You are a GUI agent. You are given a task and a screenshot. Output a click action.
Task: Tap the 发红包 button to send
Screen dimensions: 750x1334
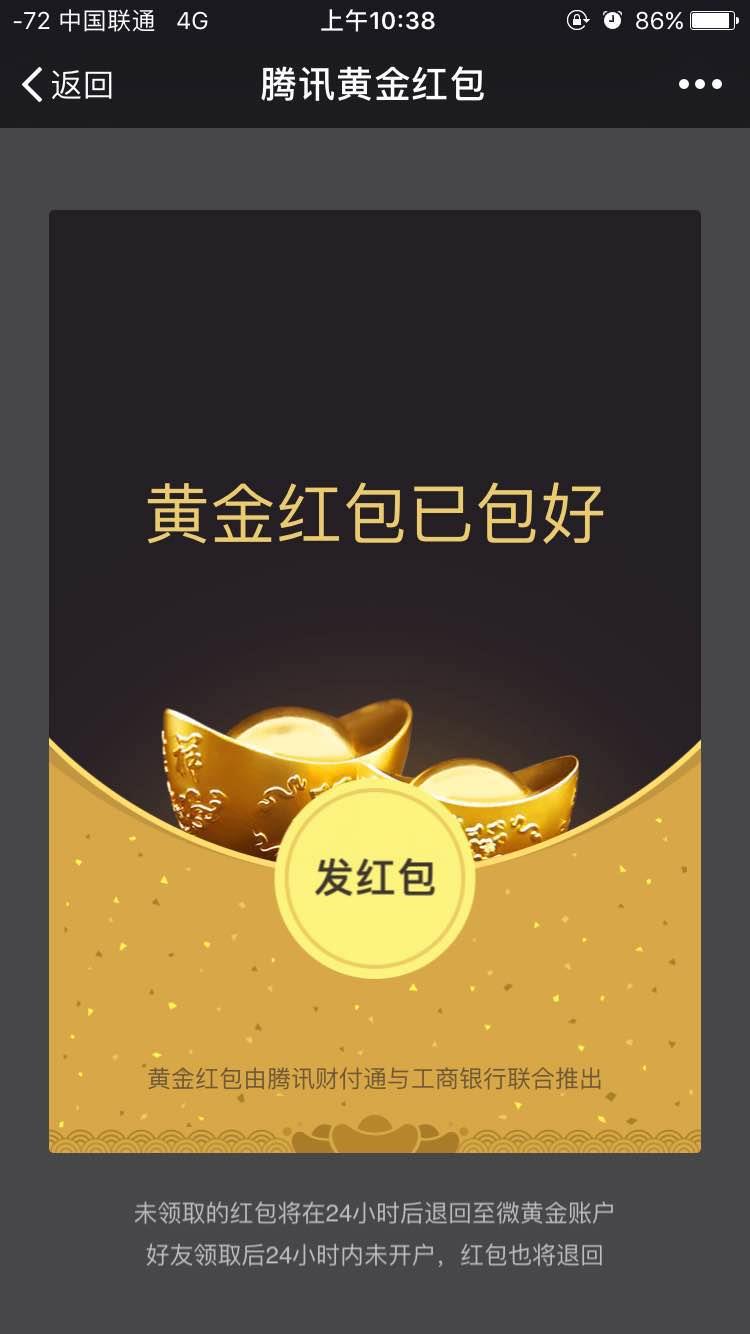[375, 877]
